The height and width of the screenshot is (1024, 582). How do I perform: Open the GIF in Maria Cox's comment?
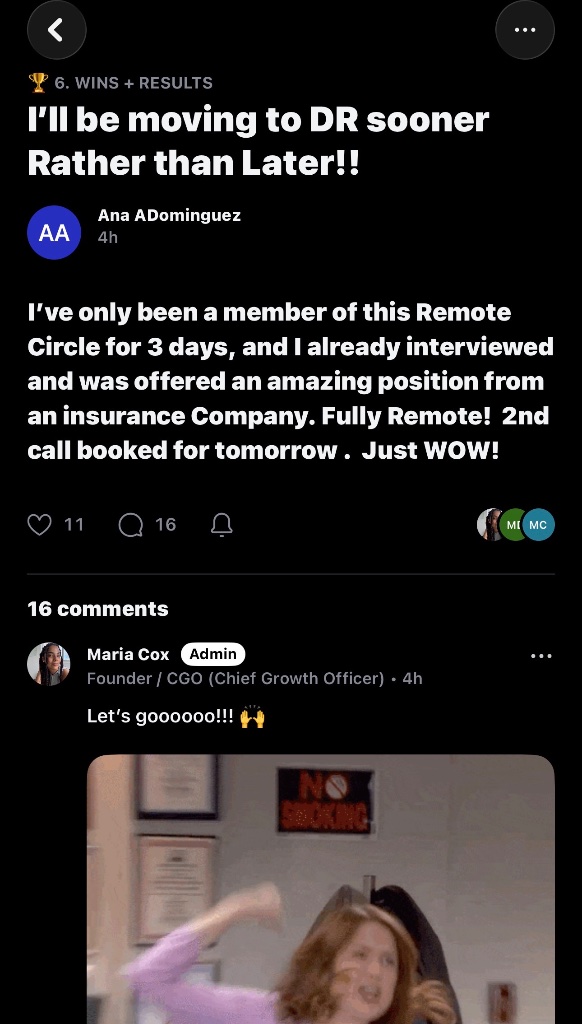[321, 889]
